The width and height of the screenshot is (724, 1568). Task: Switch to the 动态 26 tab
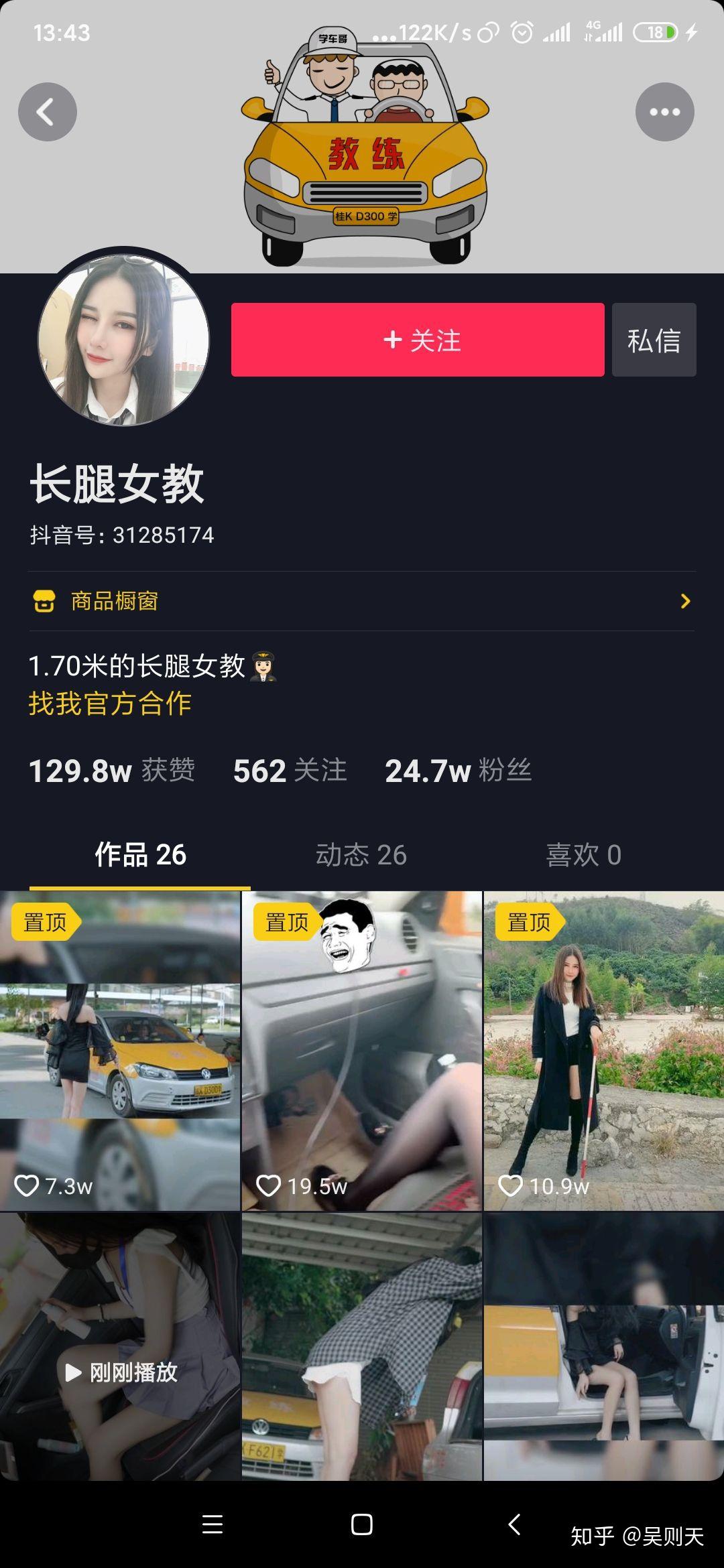coord(361,855)
